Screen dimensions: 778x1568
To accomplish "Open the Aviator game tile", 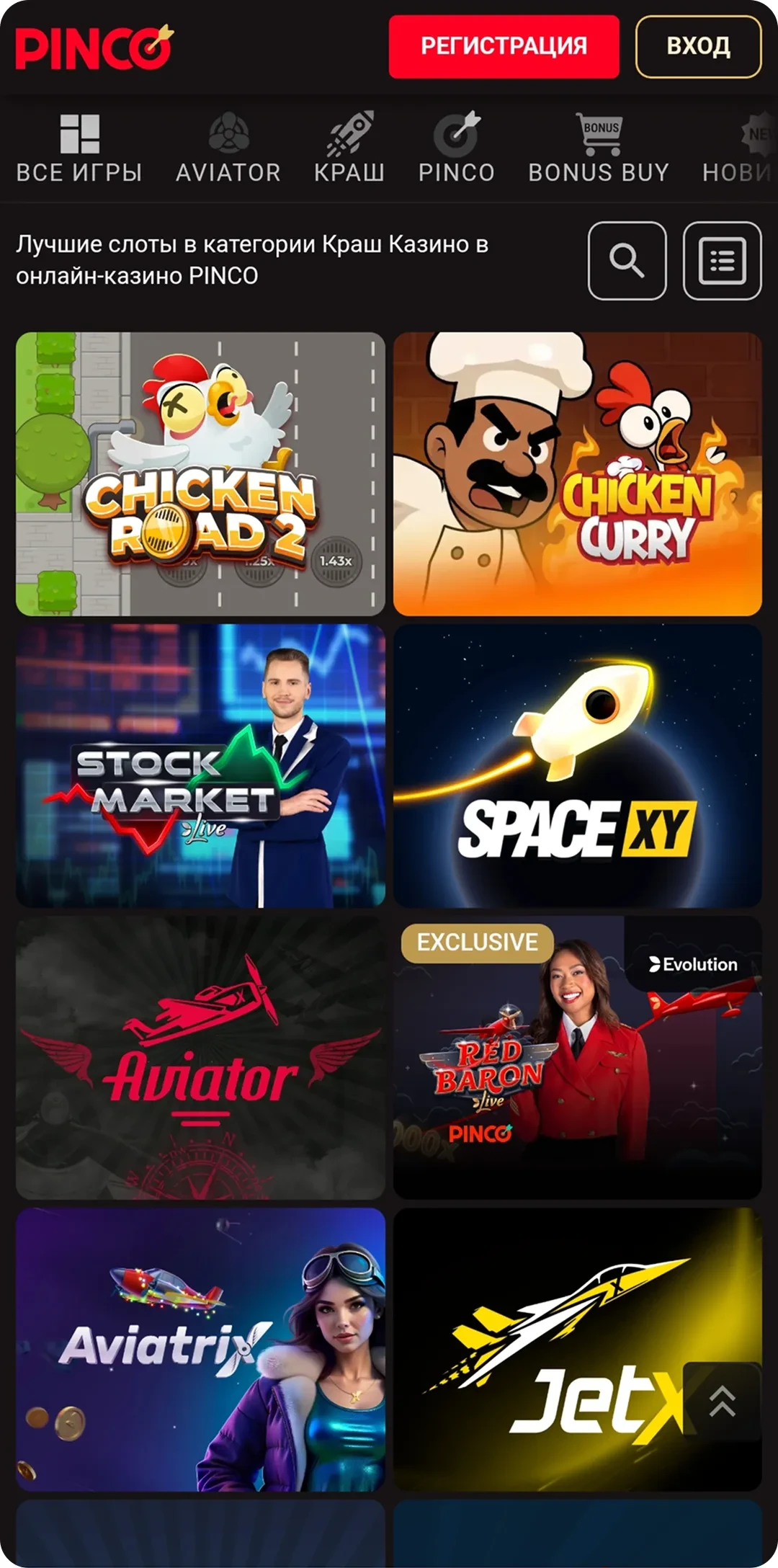I will tap(200, 1057).
